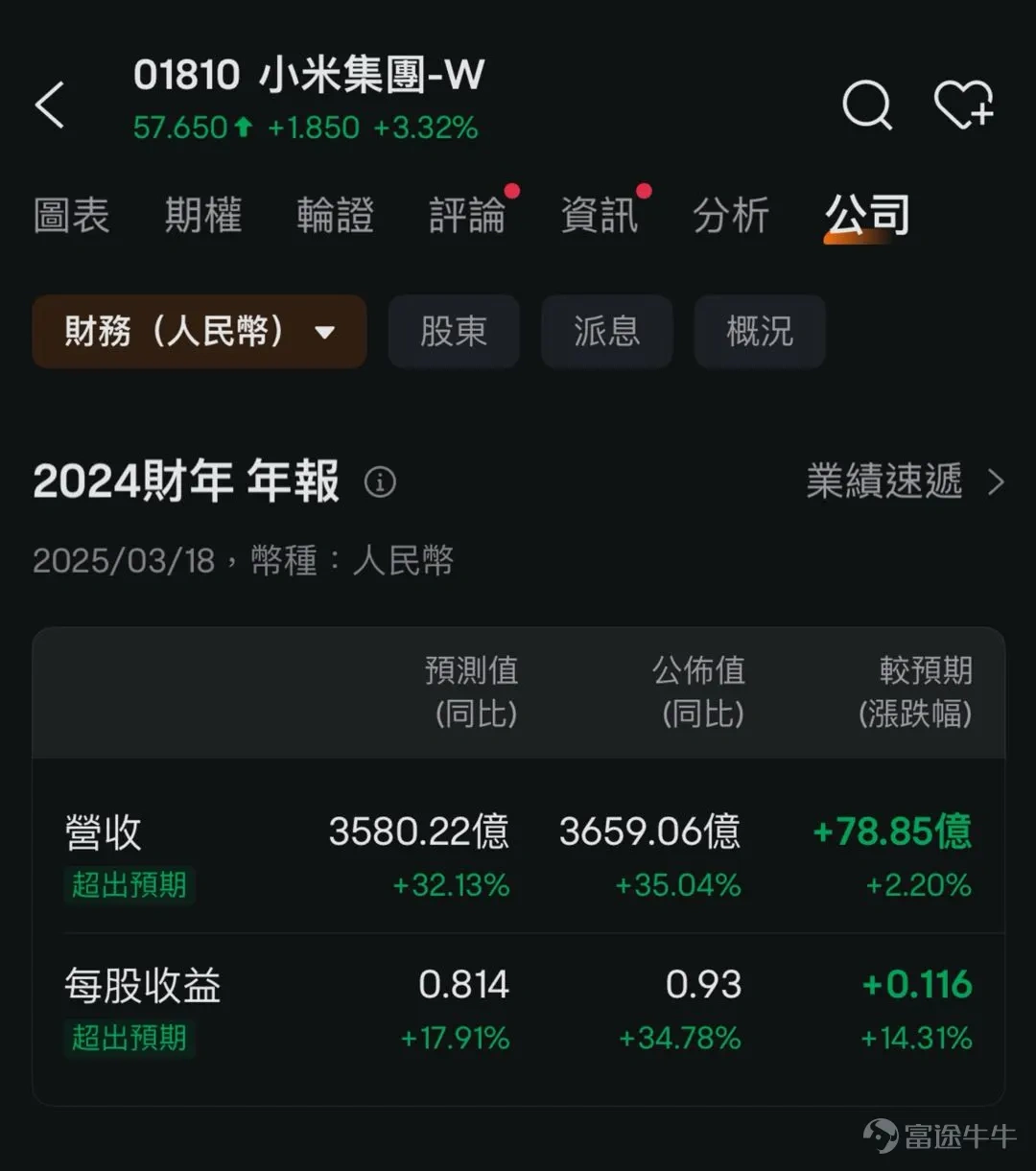Open the search magnifier icon
This screenshot has height=1171, width=1036.
tap(866, 105)
